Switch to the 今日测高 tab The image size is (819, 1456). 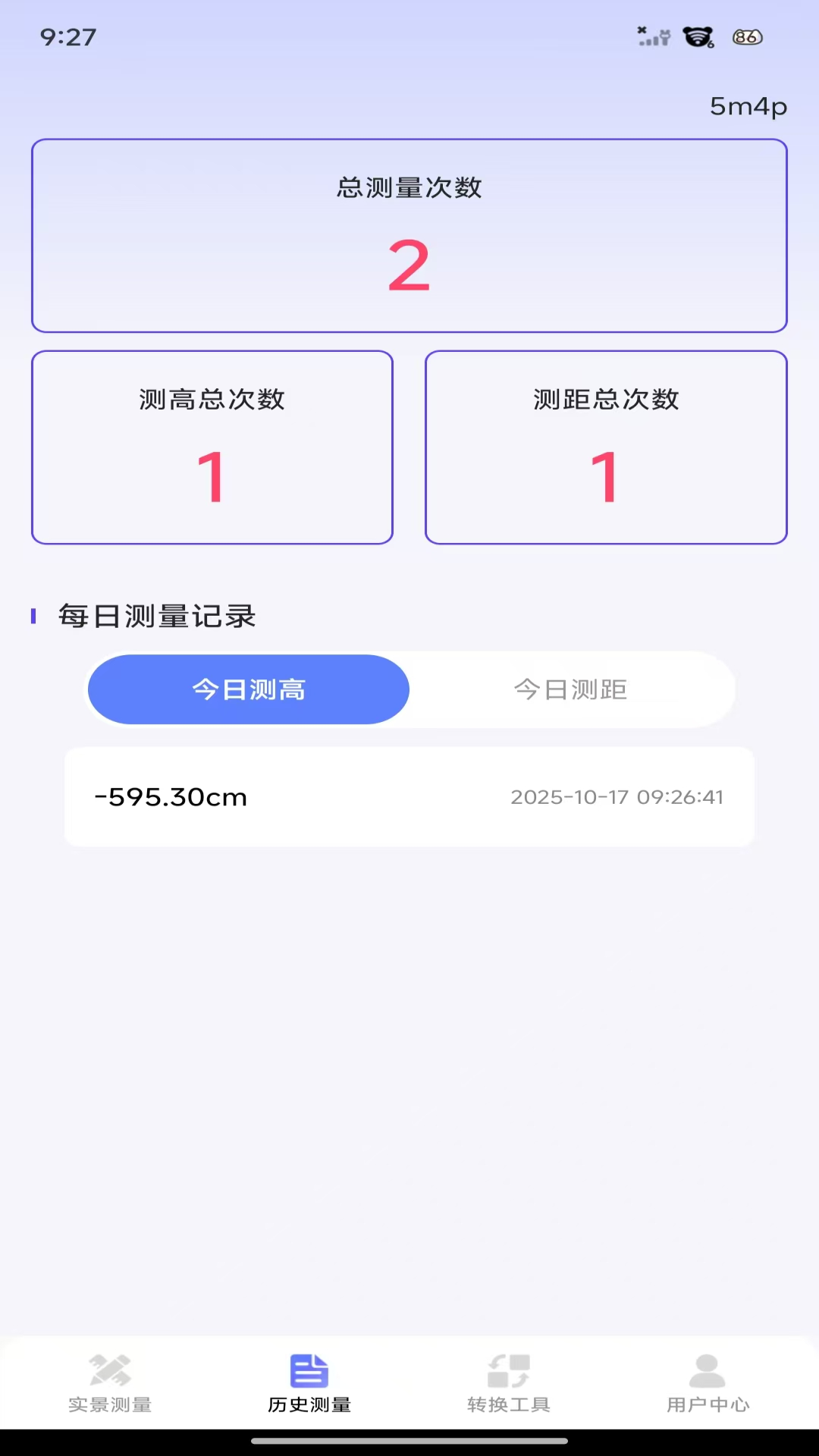(x=247, y=689)
